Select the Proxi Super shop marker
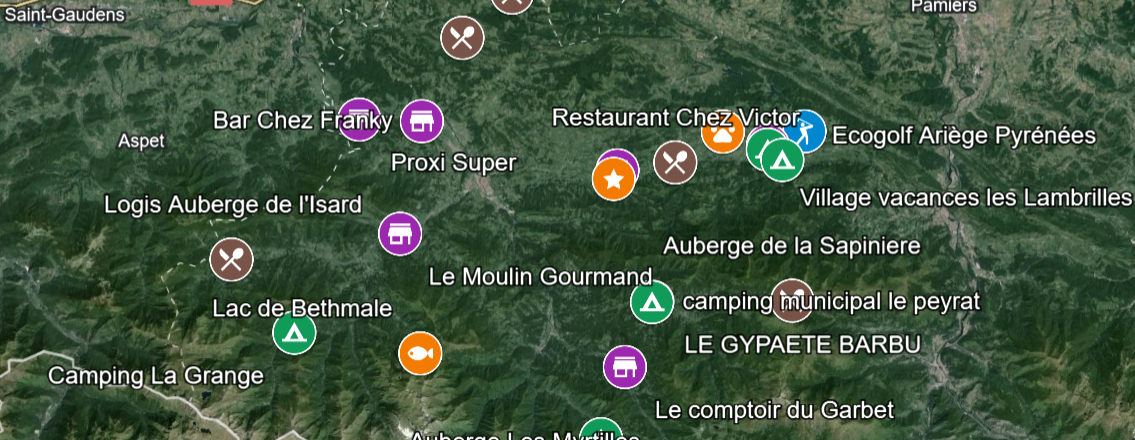This screenshot has height=440, width=1135. (422, 121)
